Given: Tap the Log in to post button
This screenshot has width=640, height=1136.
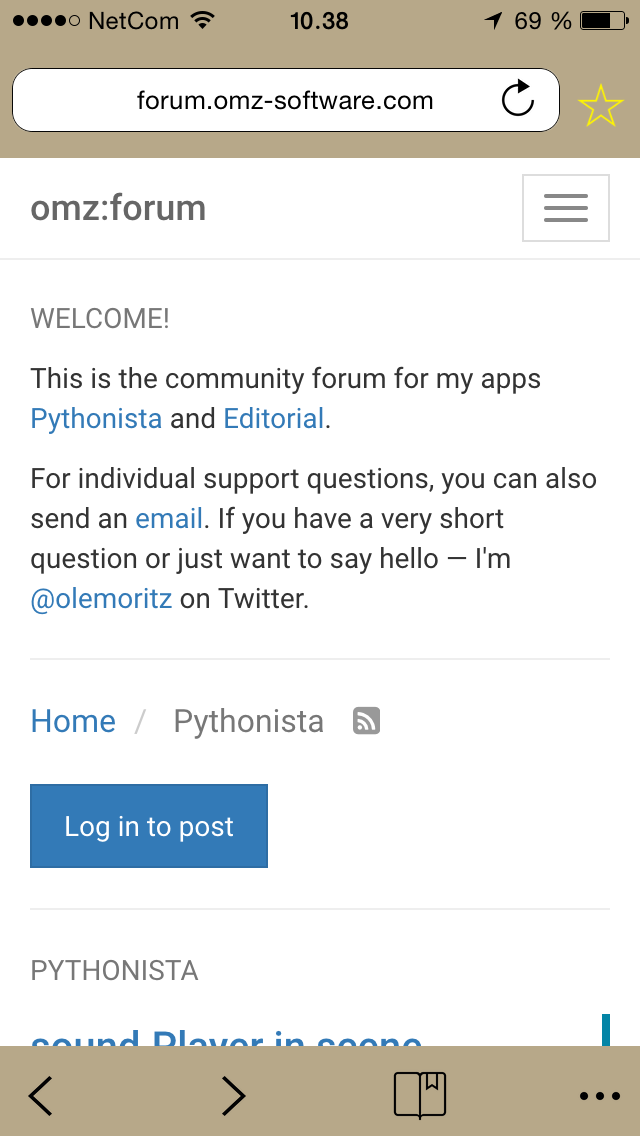Looking at the screenshot, I should [149, 826].
